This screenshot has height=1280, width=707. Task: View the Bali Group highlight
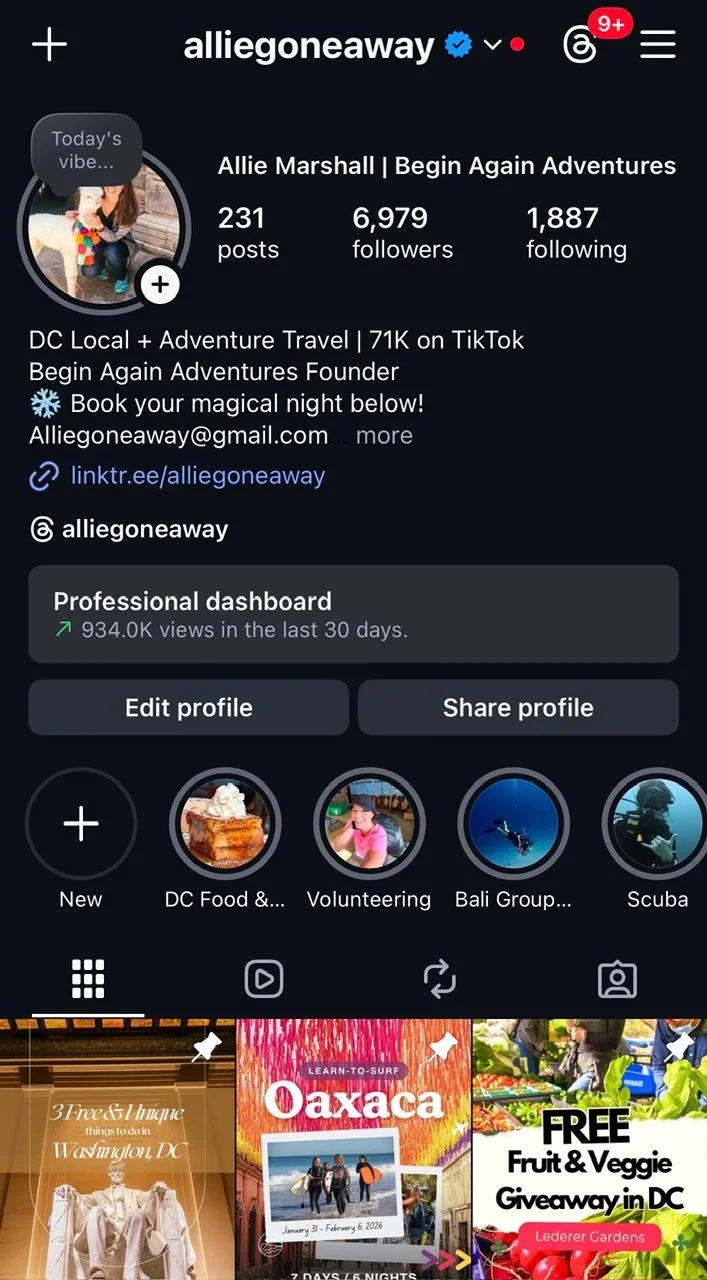click(x=513, y=824)
